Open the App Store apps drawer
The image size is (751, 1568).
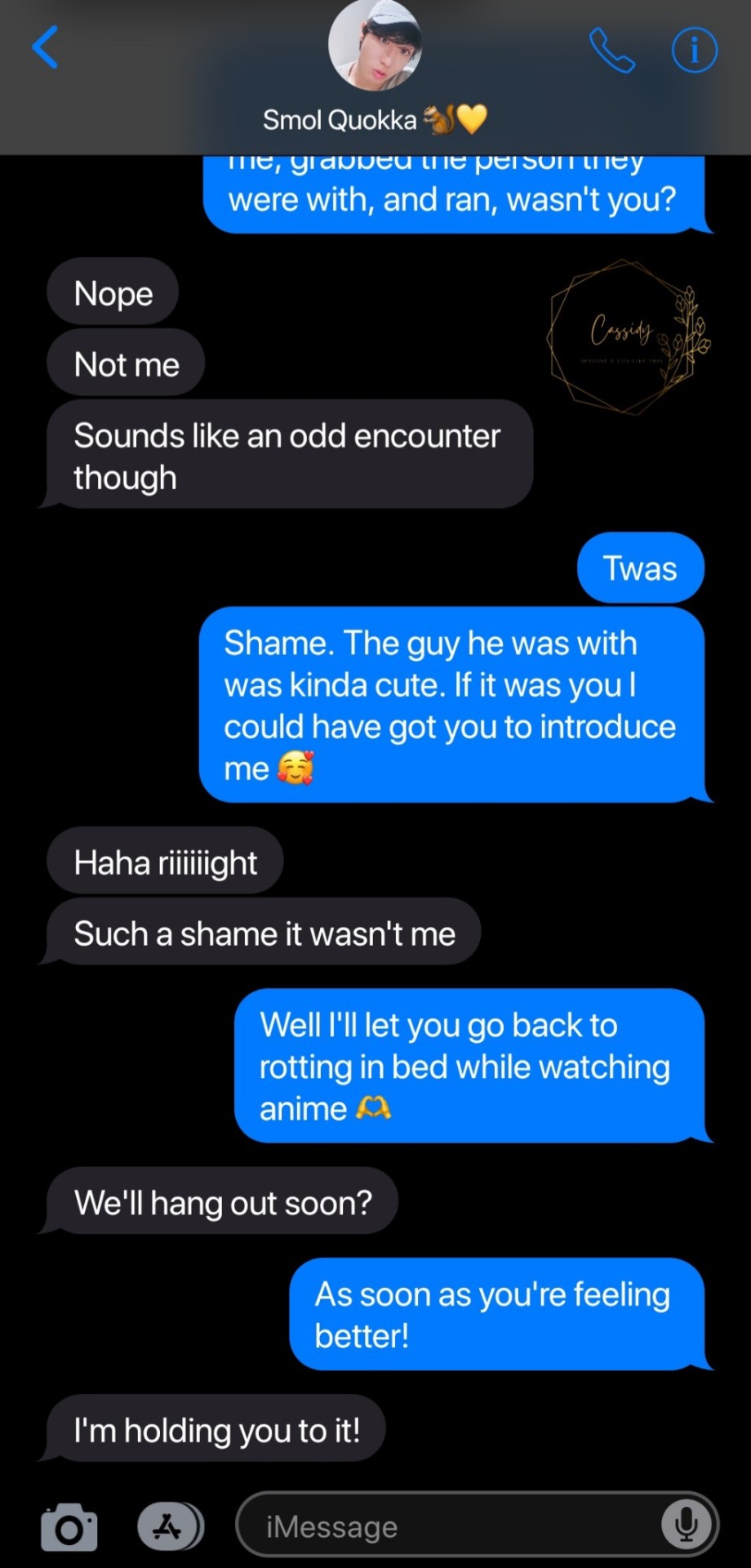click(x=170, y=1526)
